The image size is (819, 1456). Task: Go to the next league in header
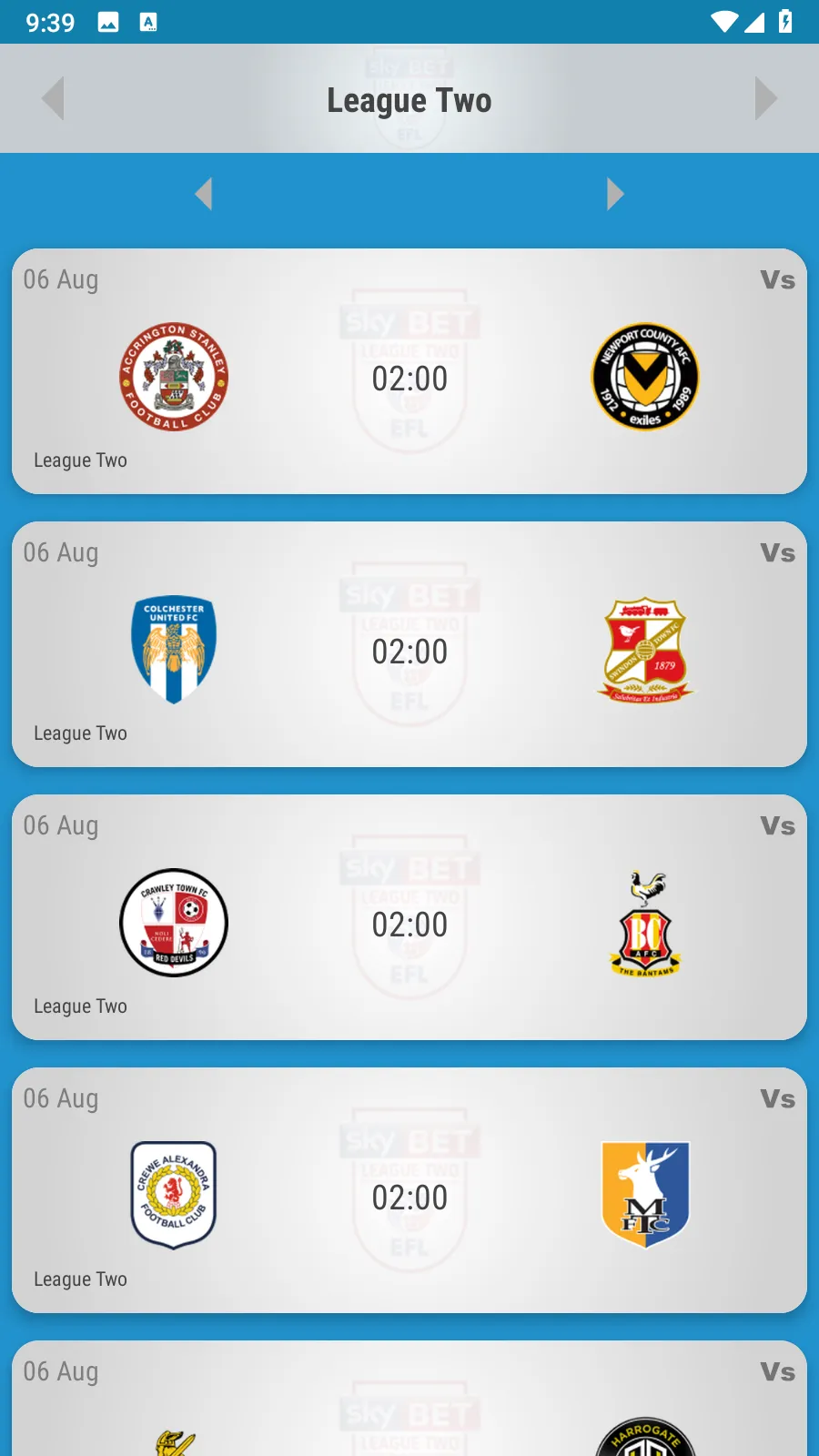[x=765, y=98]
